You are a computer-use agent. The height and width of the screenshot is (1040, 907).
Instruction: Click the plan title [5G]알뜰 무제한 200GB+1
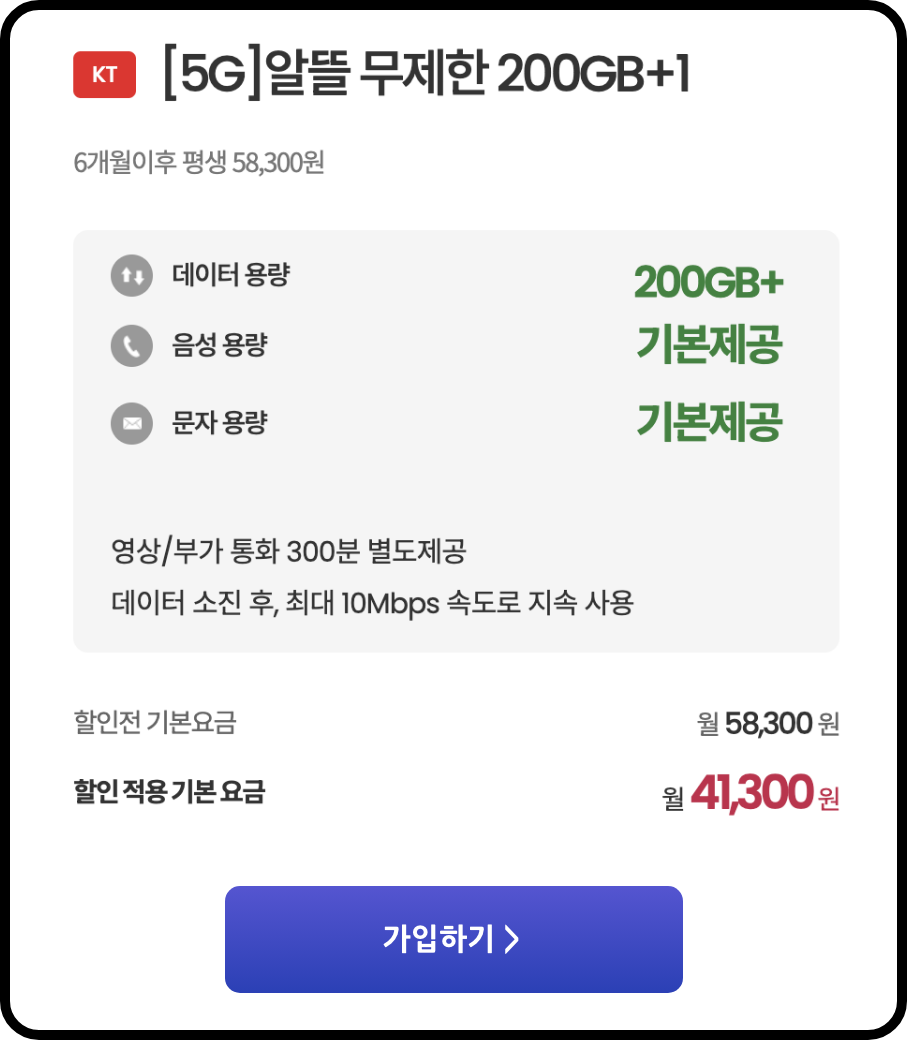click(x=425, y=73)
